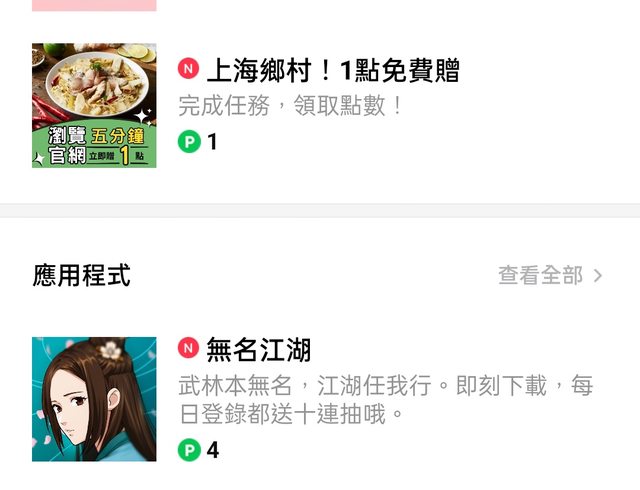The height and width of the screenshot is (490, 640).
Task: Open the 上海鄉村 free point offer
Action: click(x=332, y=71)
